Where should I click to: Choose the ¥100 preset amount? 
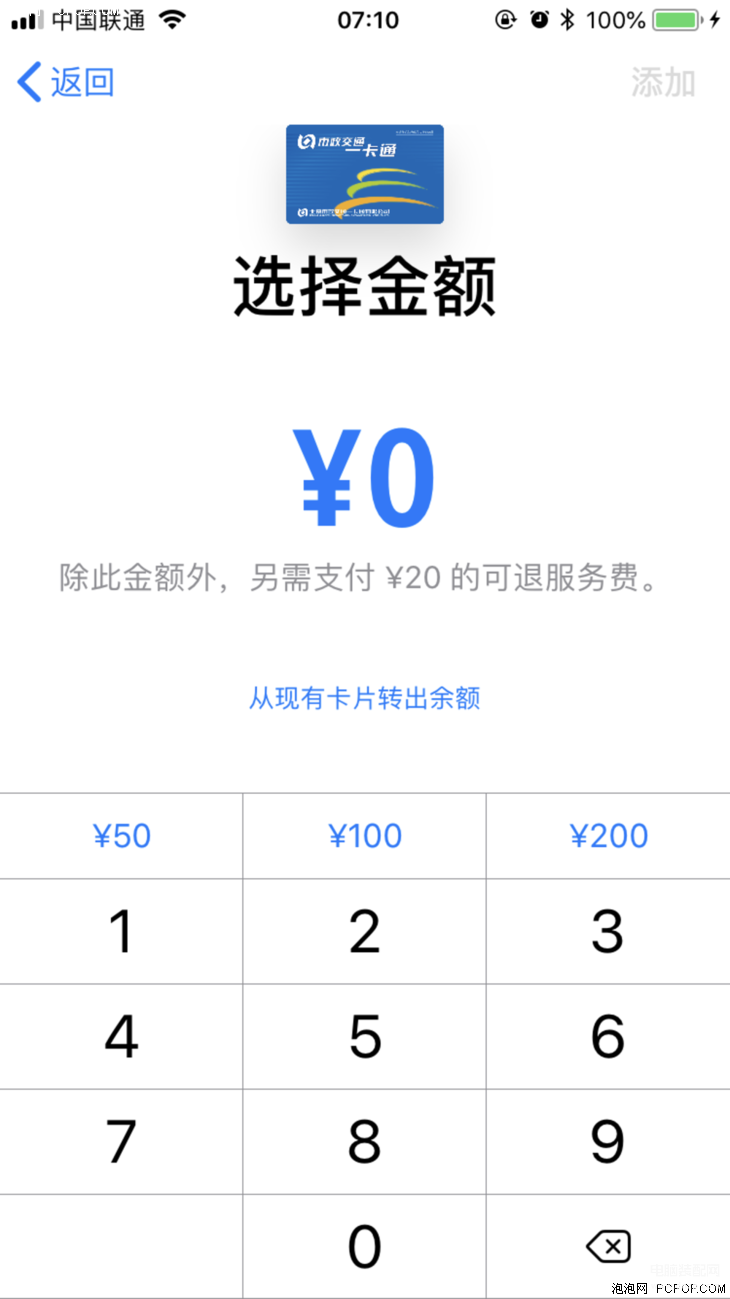point(365,836)
